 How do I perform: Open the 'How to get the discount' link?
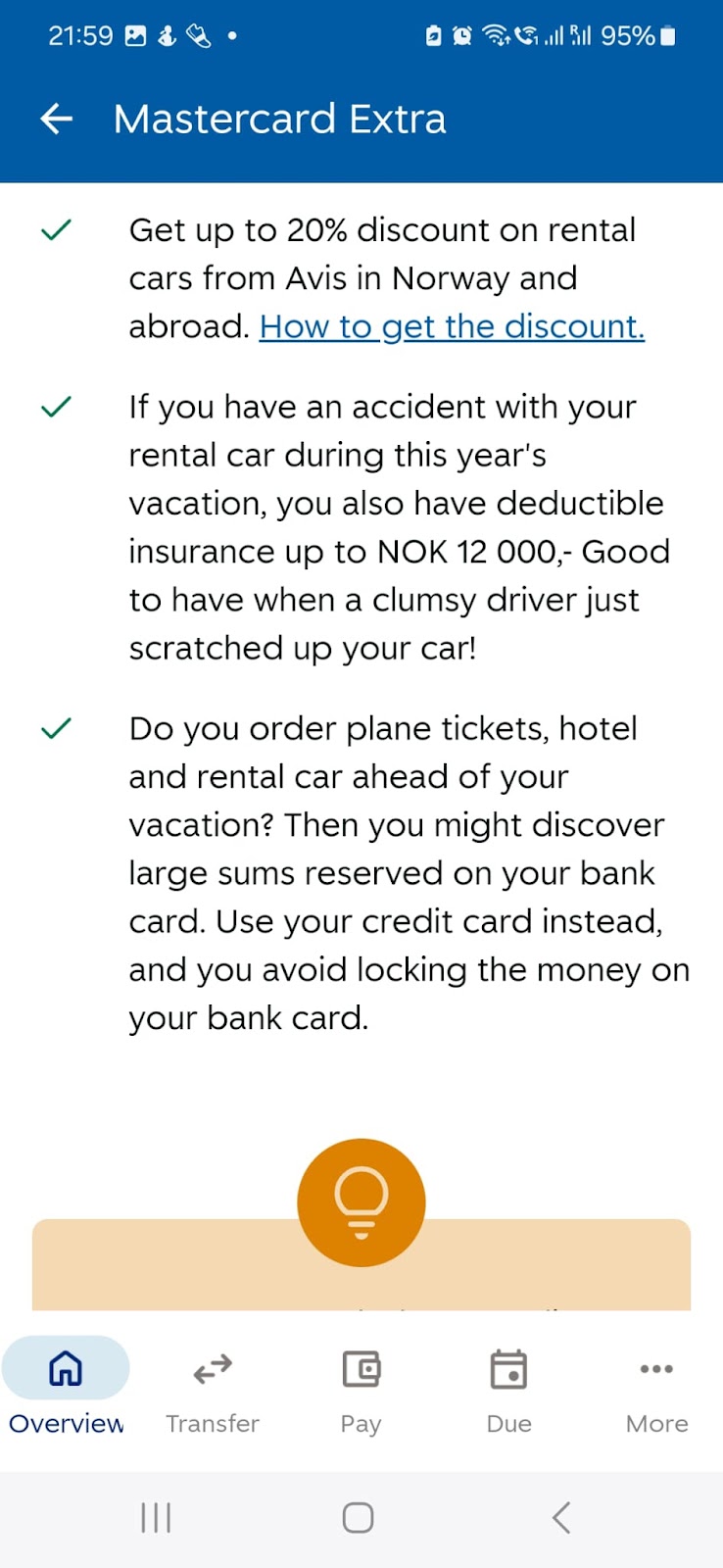pos(452,326)
